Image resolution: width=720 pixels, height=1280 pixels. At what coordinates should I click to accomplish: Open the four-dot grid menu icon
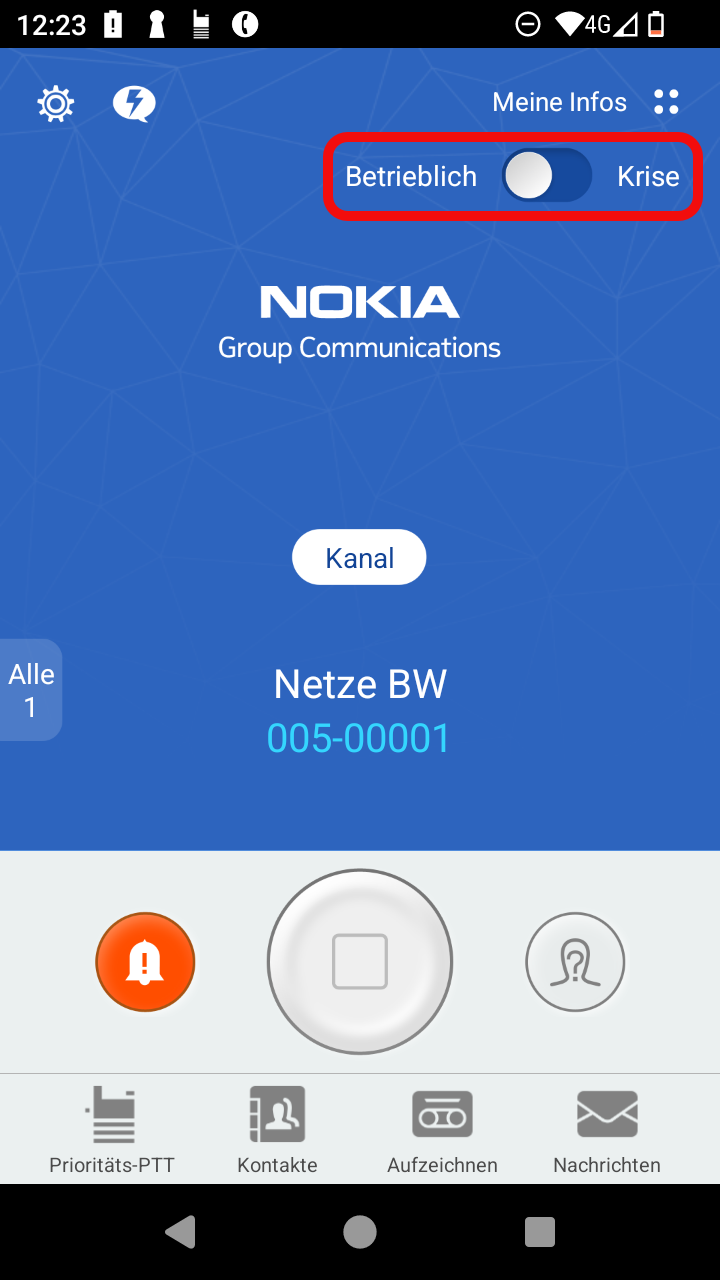(666, 101)
